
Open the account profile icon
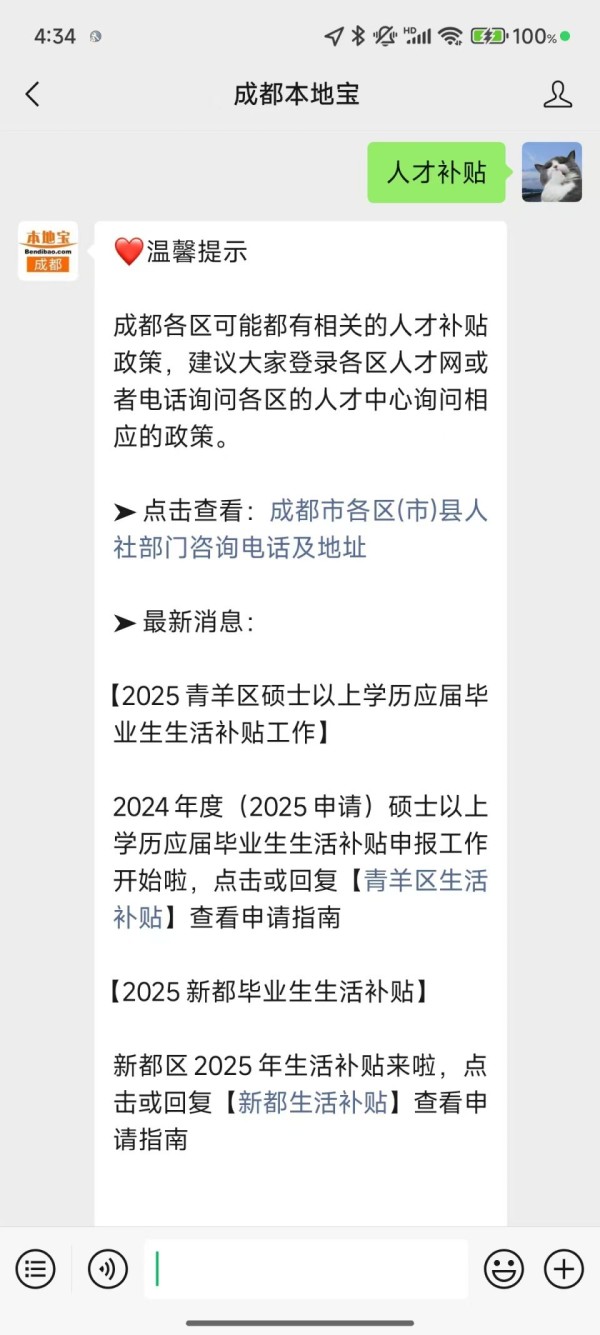point(557,95)
